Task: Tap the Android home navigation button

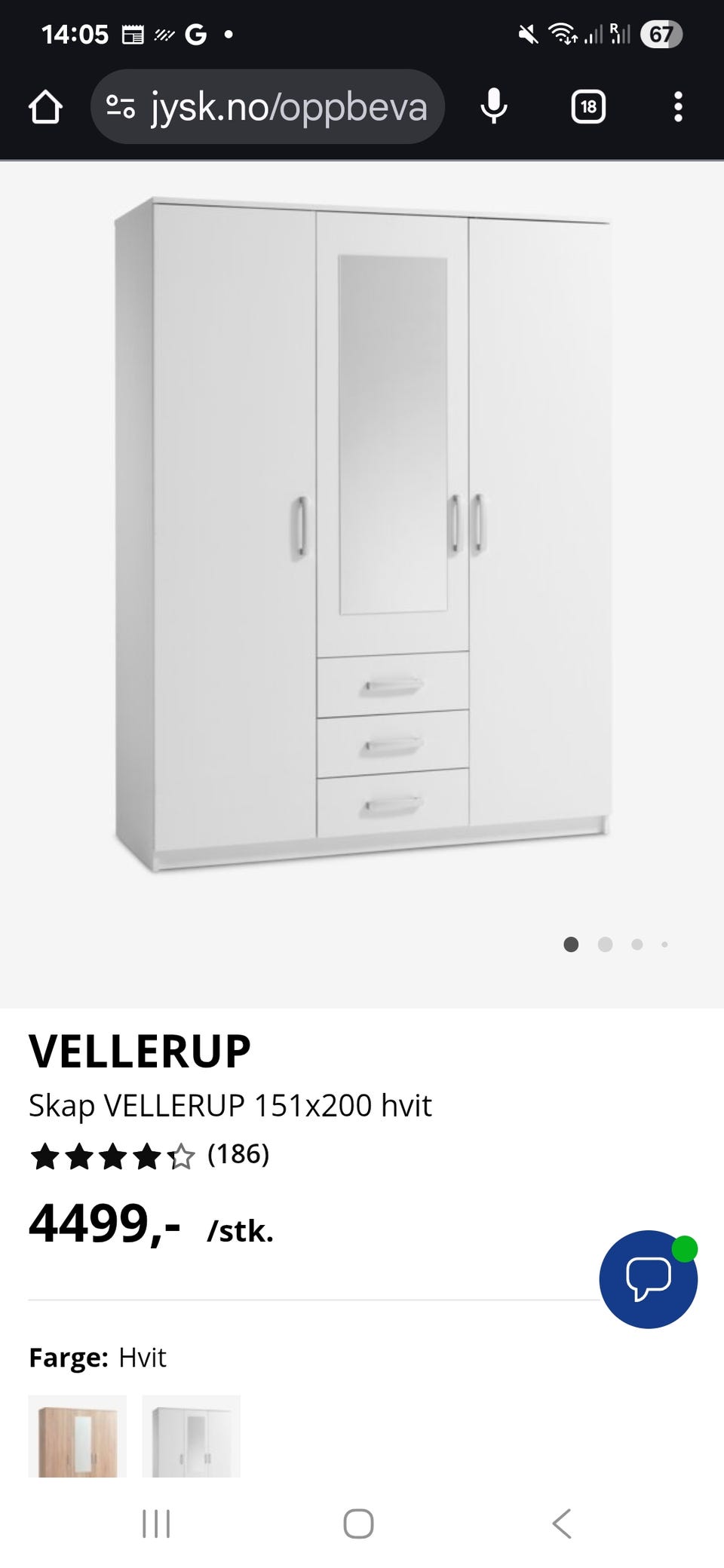Action: click(x=357, y=1522)
